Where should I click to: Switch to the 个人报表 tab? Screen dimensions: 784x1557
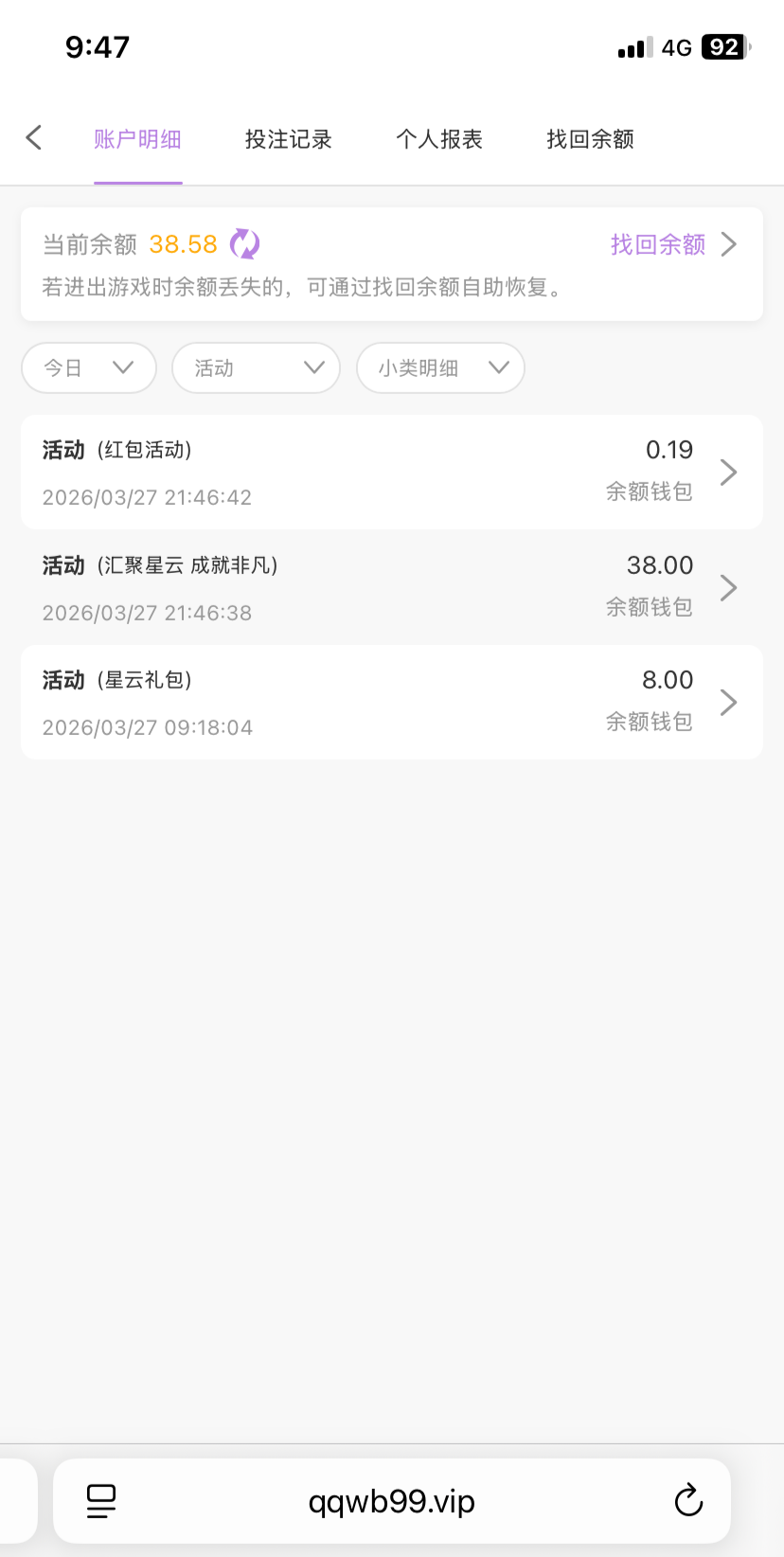[x=439, y=139]
